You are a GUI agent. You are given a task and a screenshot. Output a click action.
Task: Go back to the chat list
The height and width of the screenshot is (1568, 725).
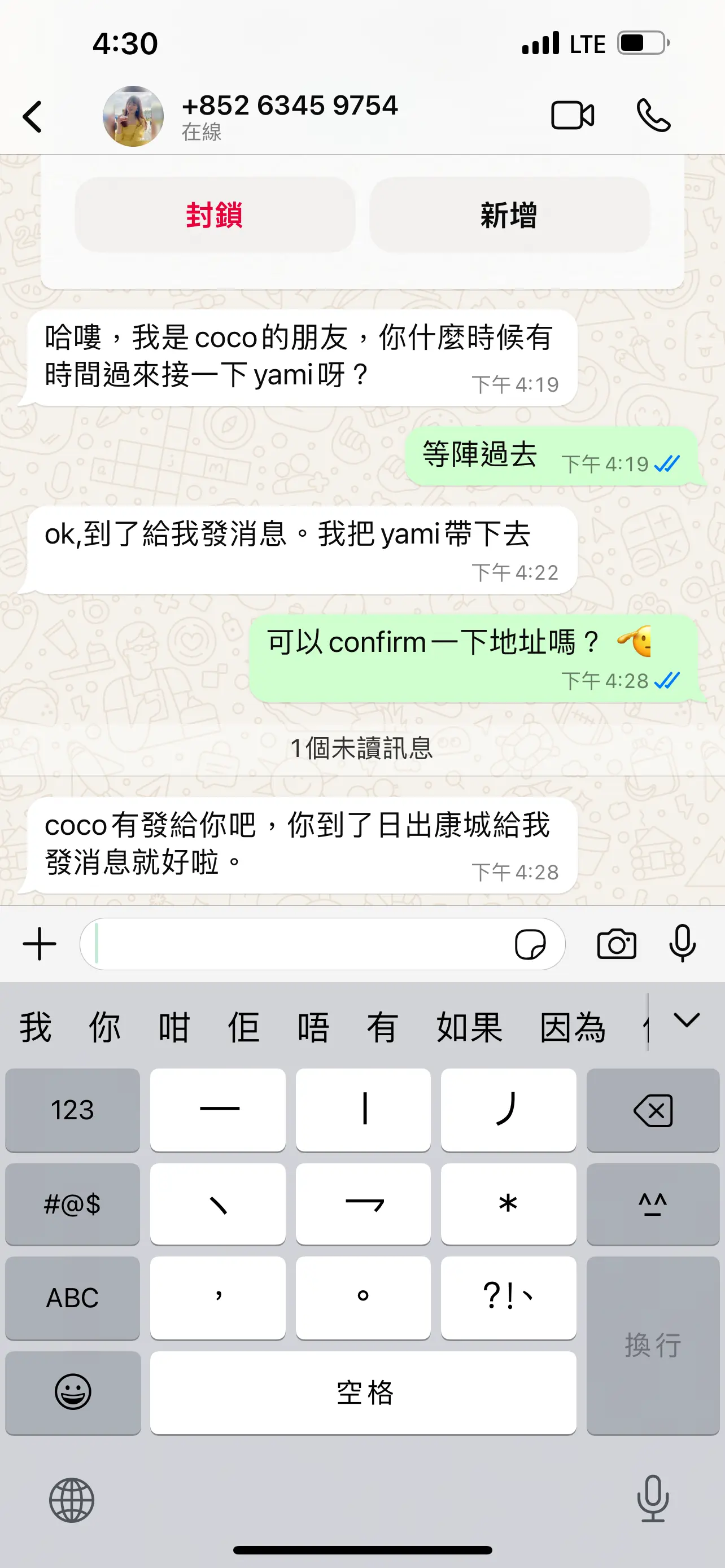coord(32,116)
